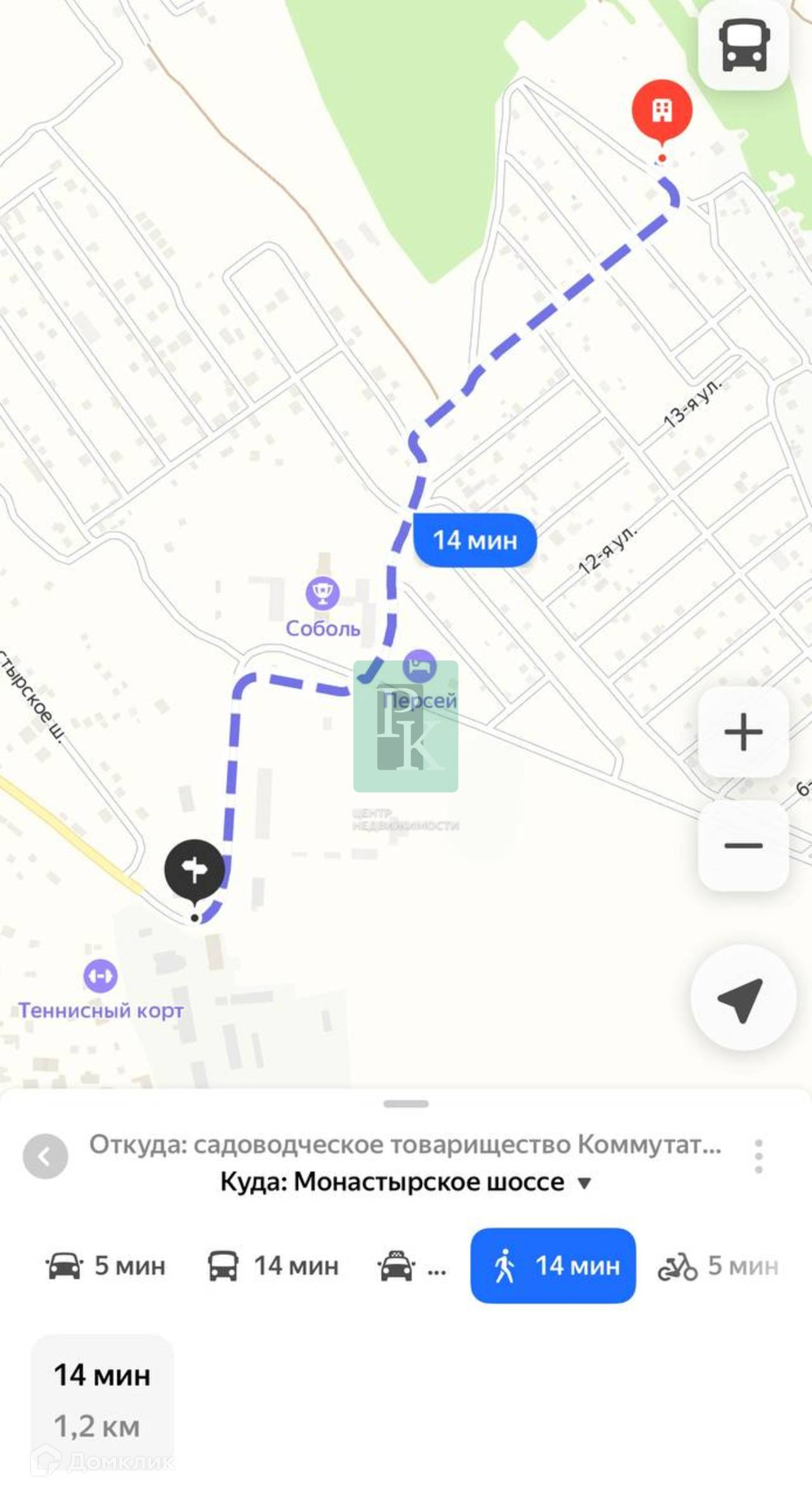Go back from route planning

click(x=45, y=1156)
